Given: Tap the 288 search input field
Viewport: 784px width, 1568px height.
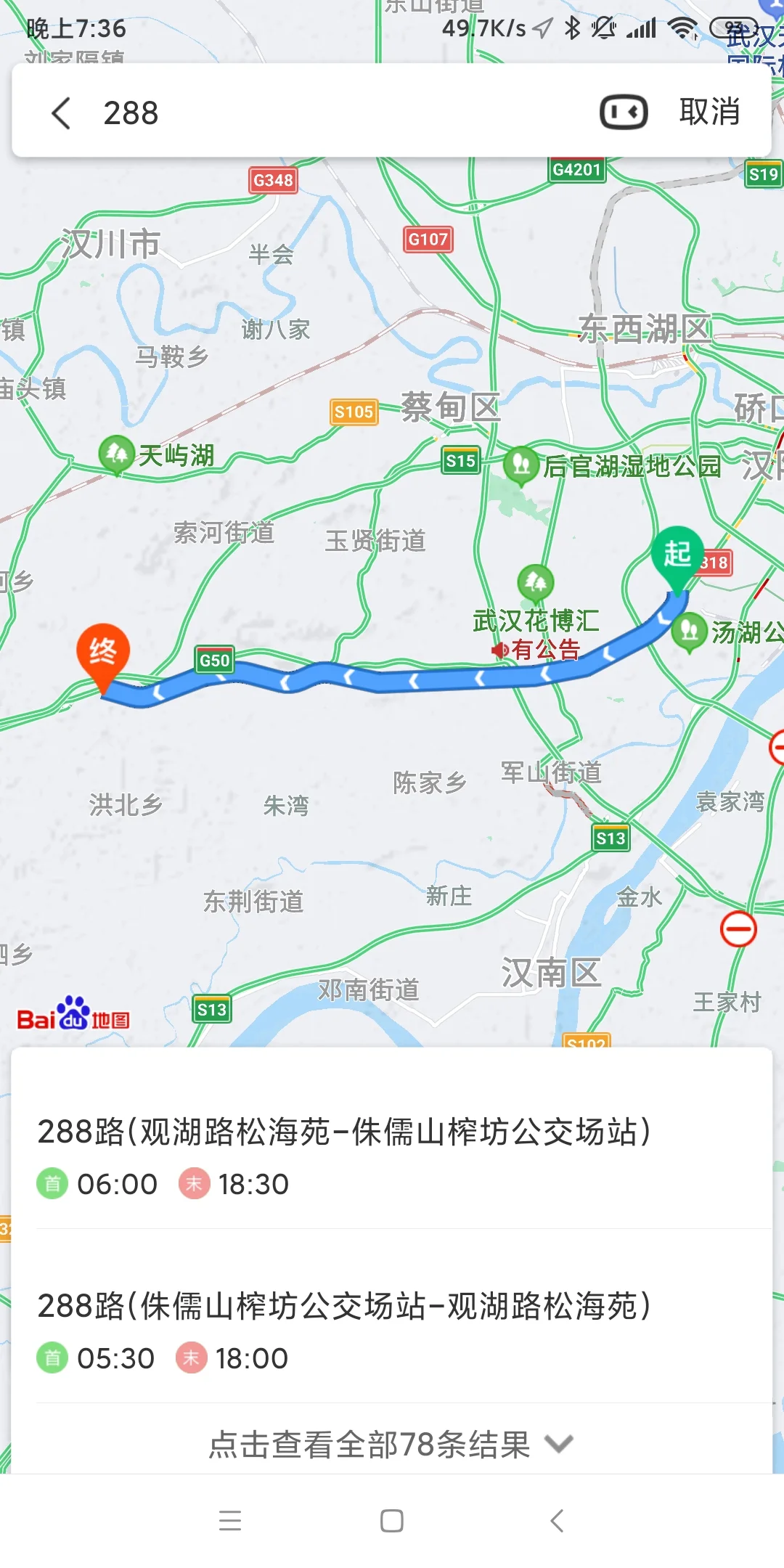Looking at the screenshot, I should click(290, 113).
